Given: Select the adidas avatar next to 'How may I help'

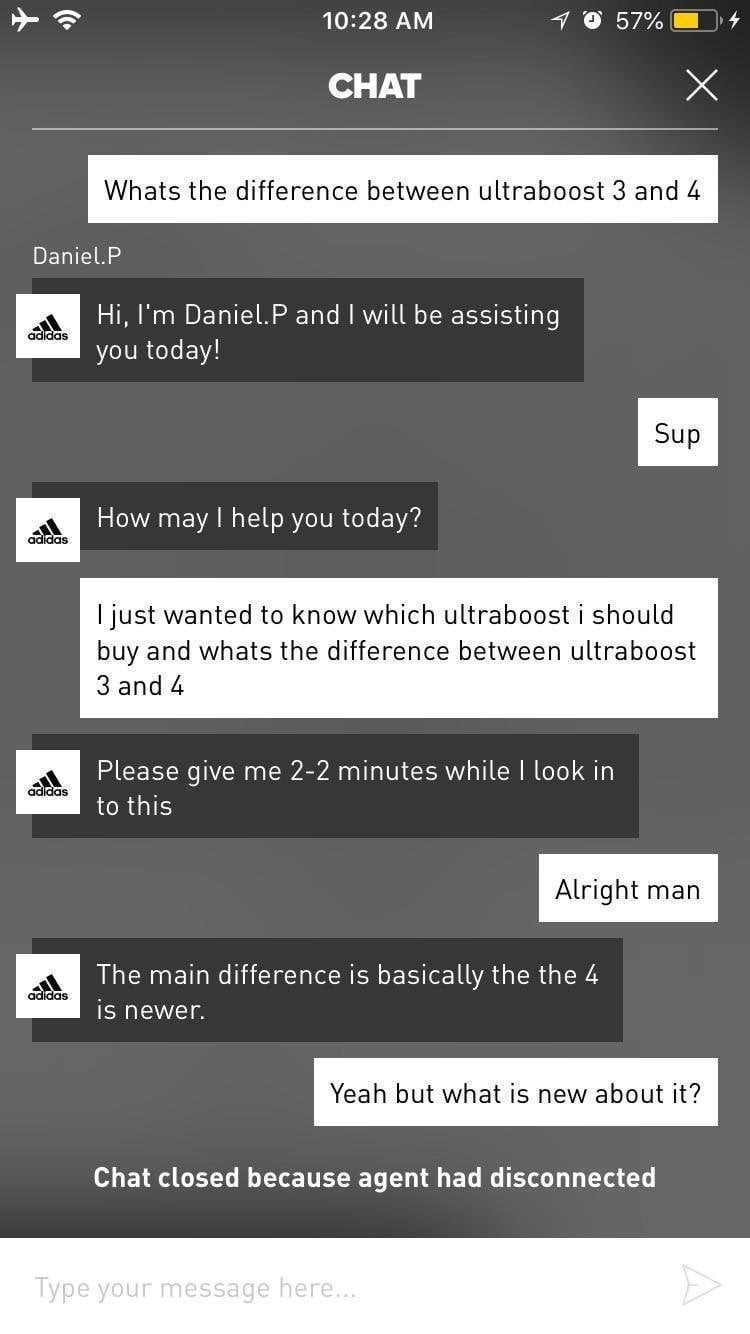Looking at the screenshot, I should pos(48,529).
